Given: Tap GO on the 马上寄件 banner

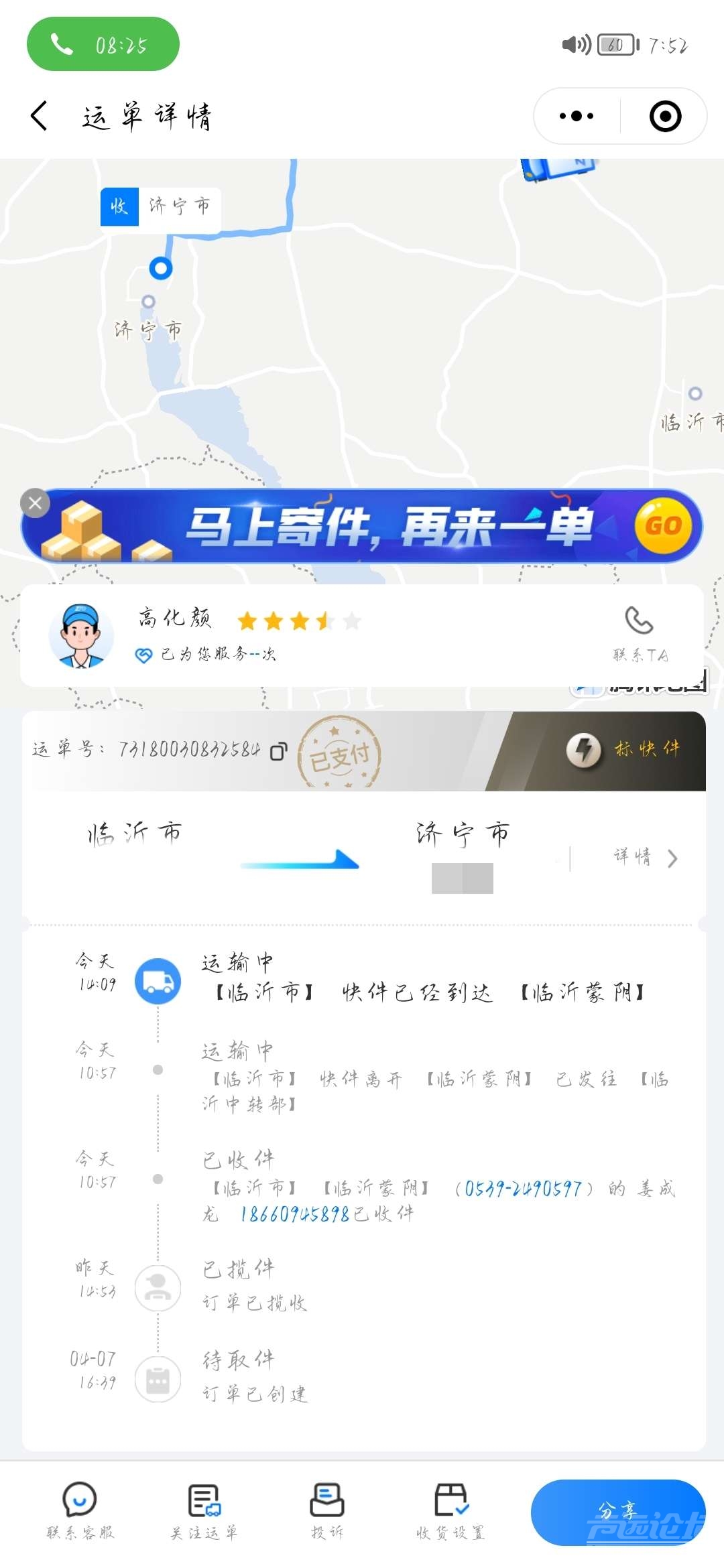Looking at the screenshot, I should click(663, 526).
